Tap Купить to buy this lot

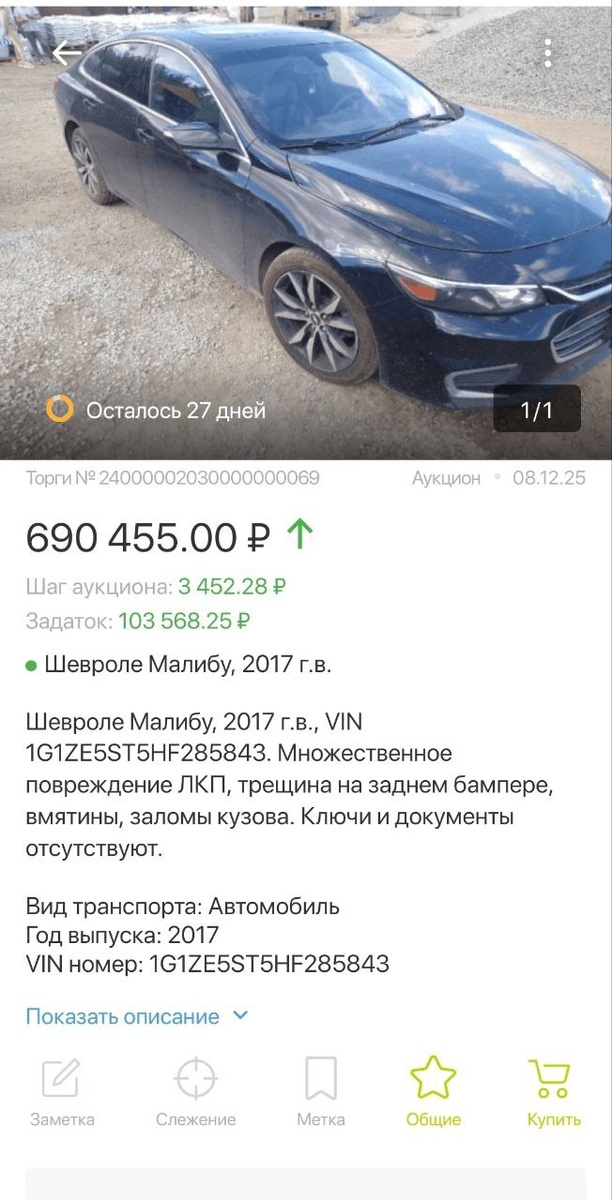coord(553,1092)
